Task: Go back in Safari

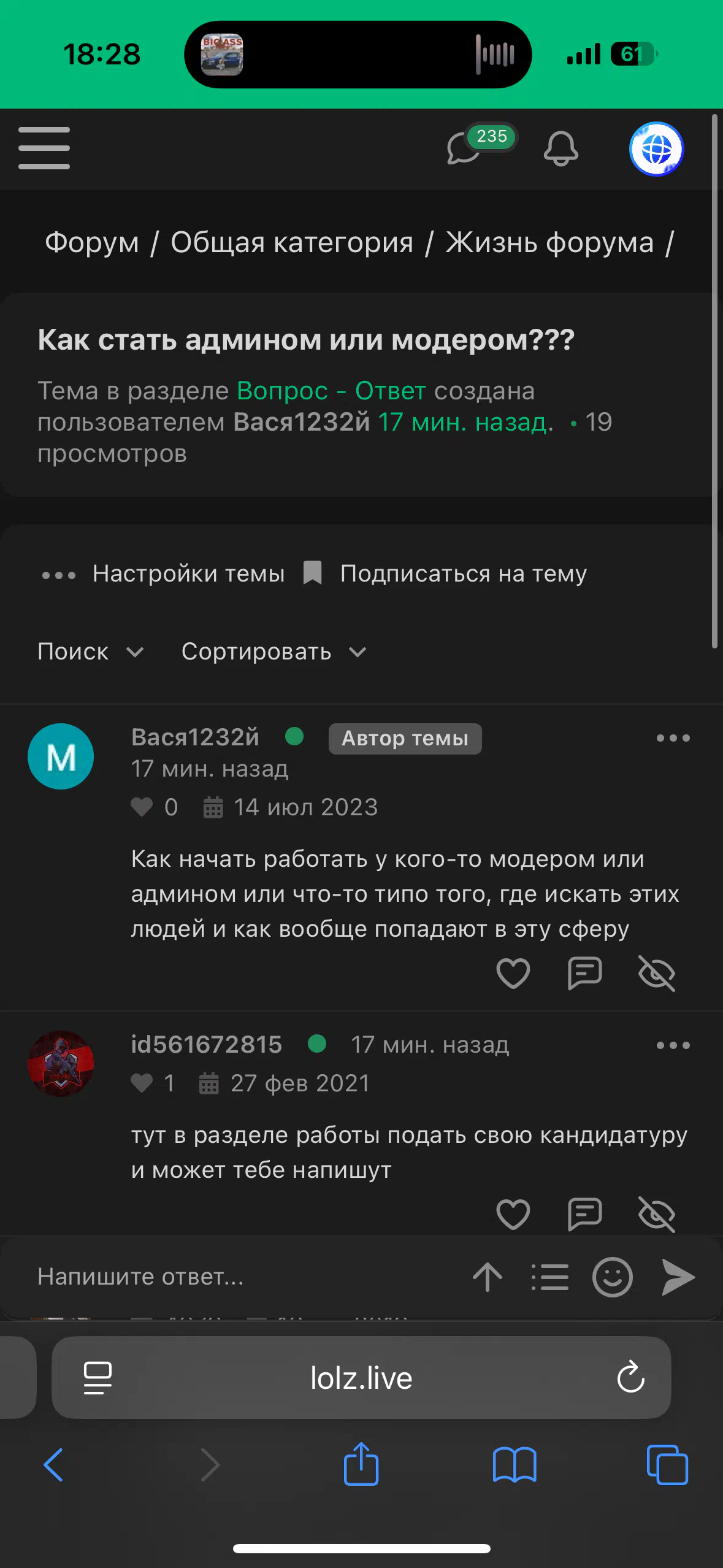Action: (x=53, y=1465)
